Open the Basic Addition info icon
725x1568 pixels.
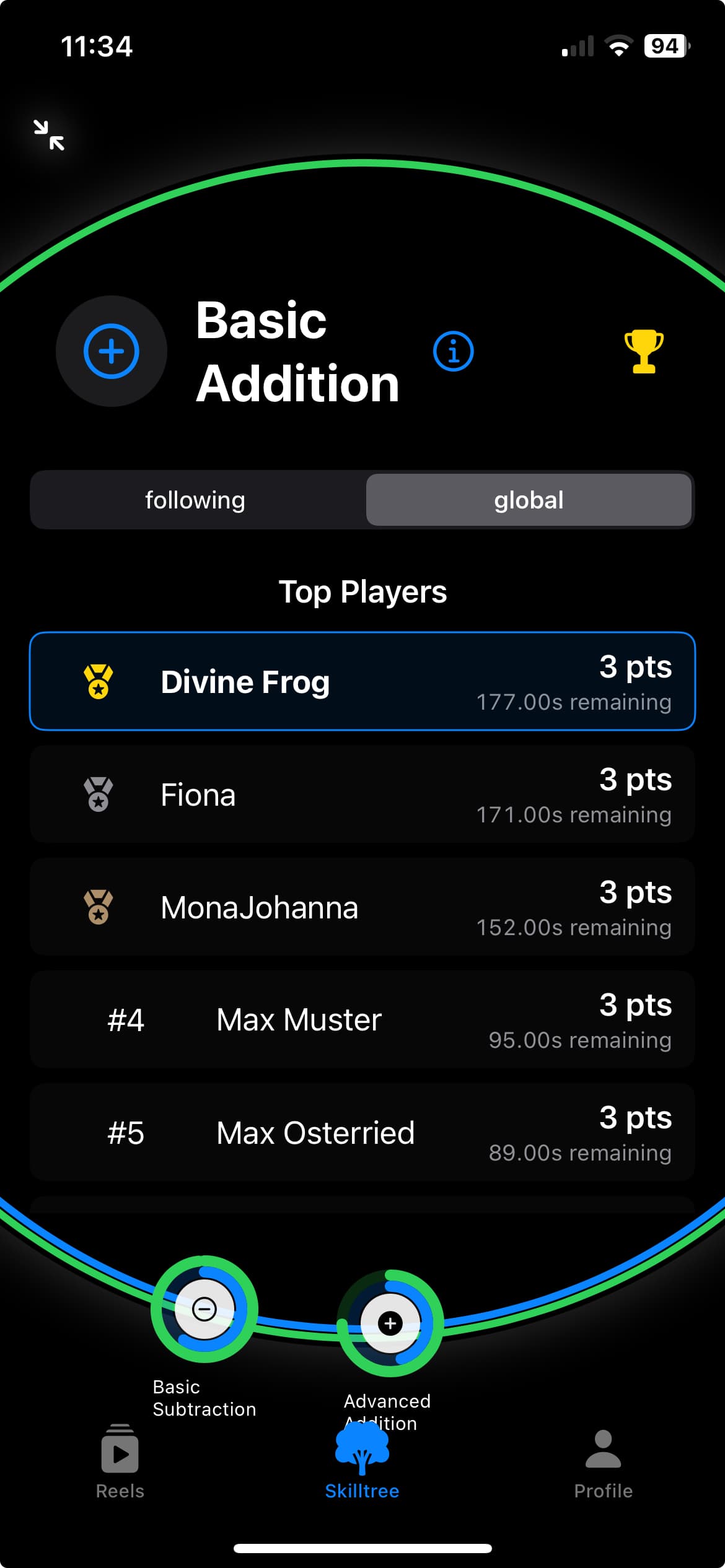click(453, 352)
